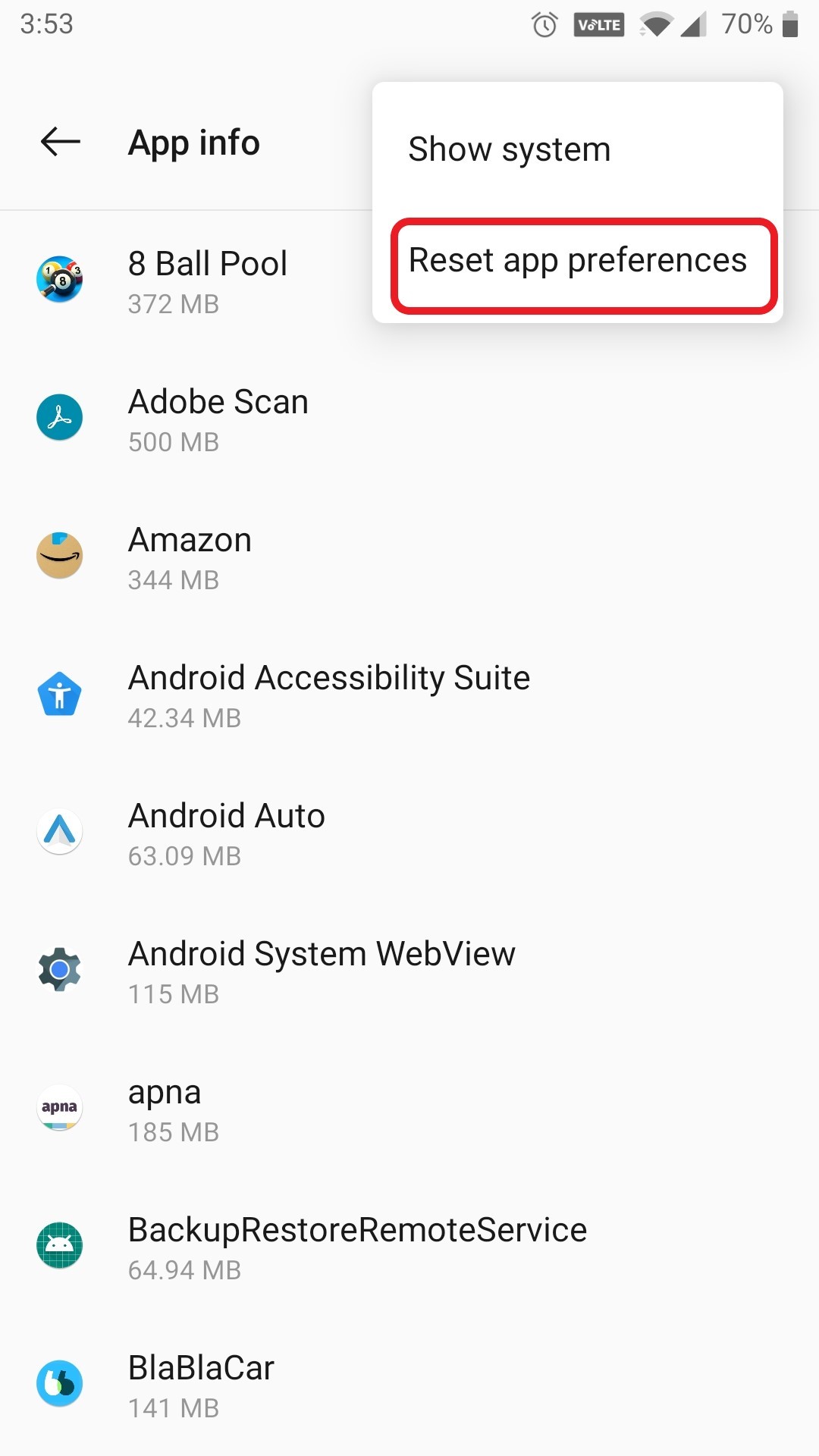Open the Android Auto app details

pyautogui.click(x=227, y=832)
